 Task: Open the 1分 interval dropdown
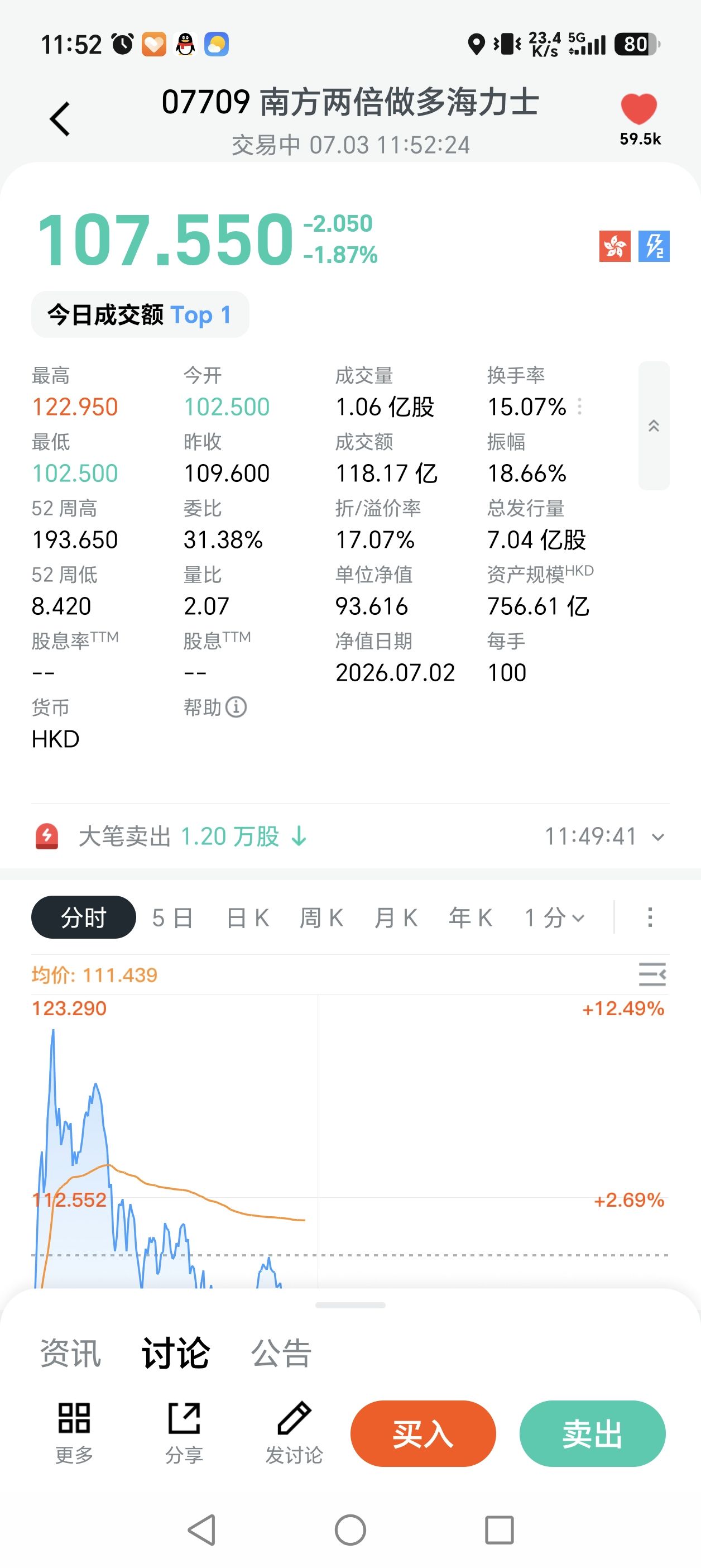pos(554,917)
